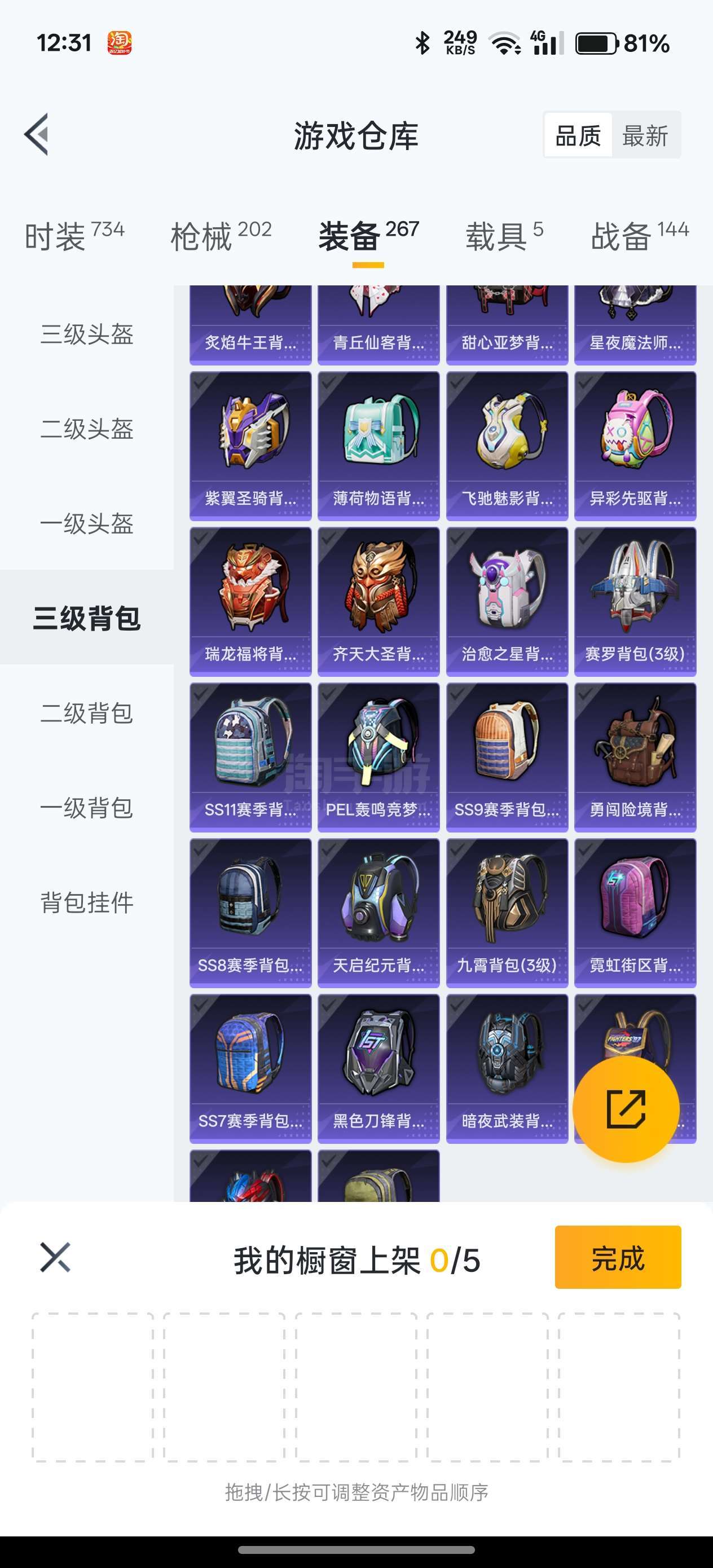The image size is (713, 1568).
Task: Choose the 赛罗背包(3级) item
Action: click(x=635, y=602)
